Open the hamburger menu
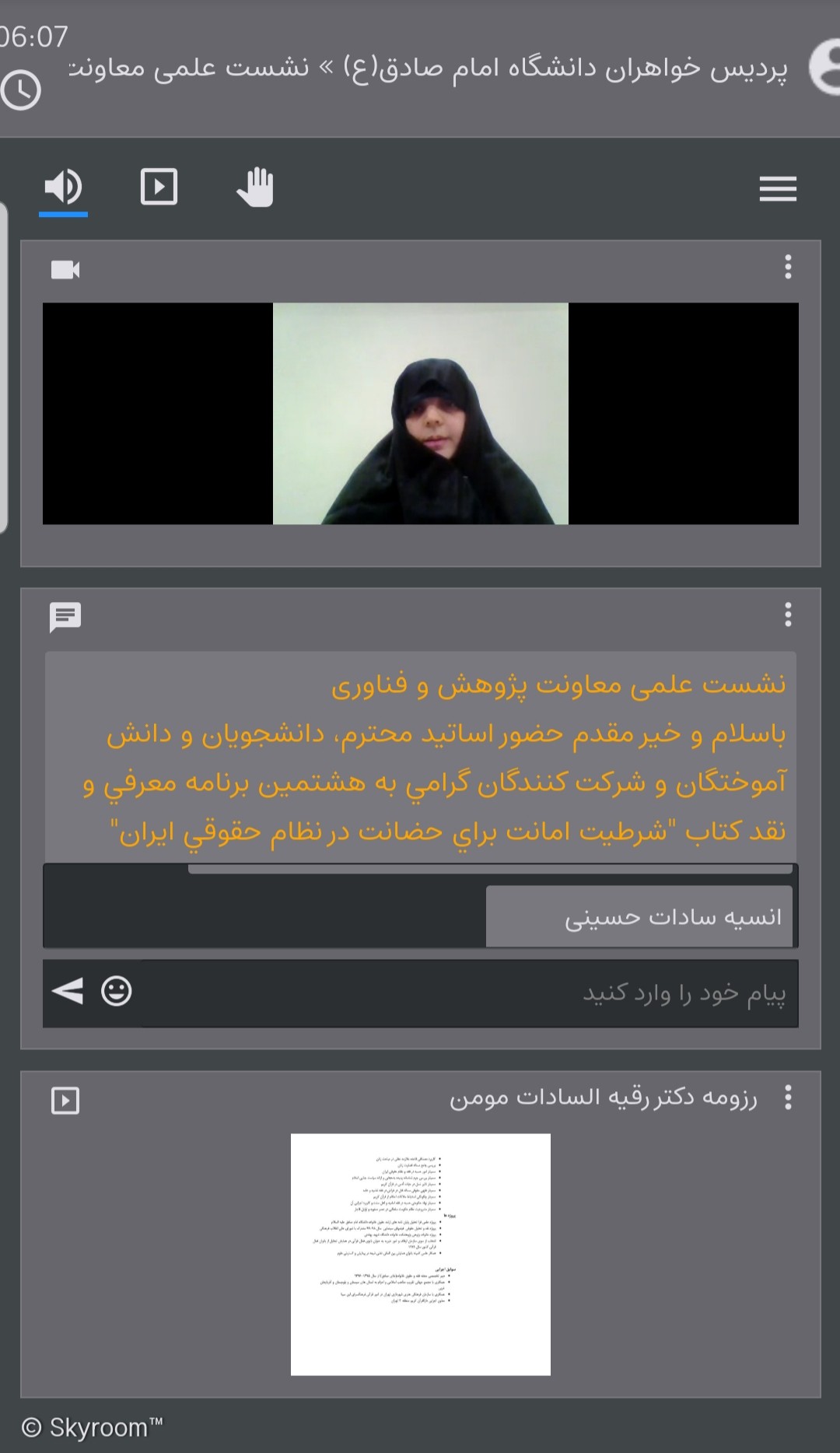Viewport: 840px width, 1453px height. tap(778, 188)
